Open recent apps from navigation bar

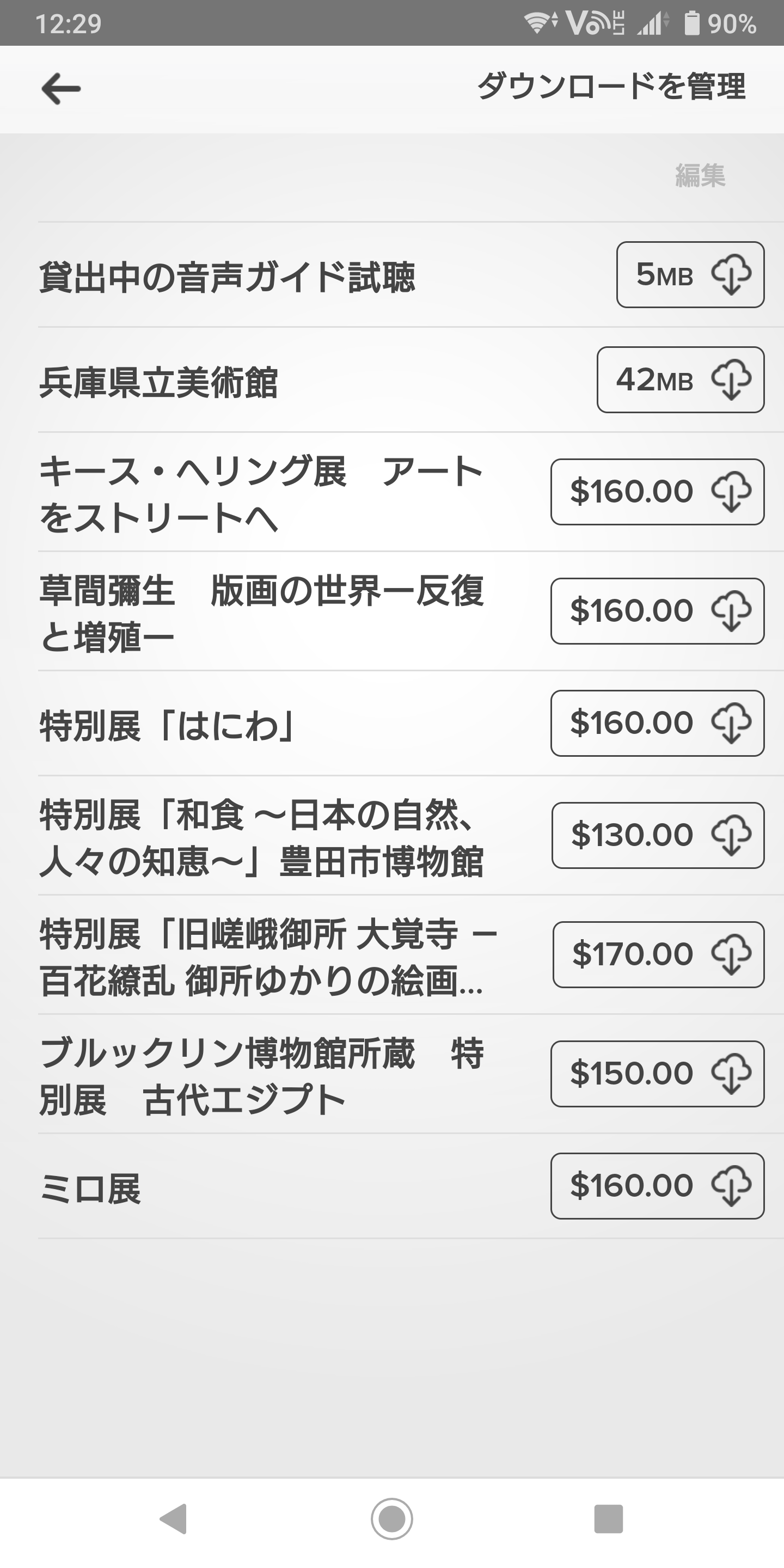[608, 1518]
